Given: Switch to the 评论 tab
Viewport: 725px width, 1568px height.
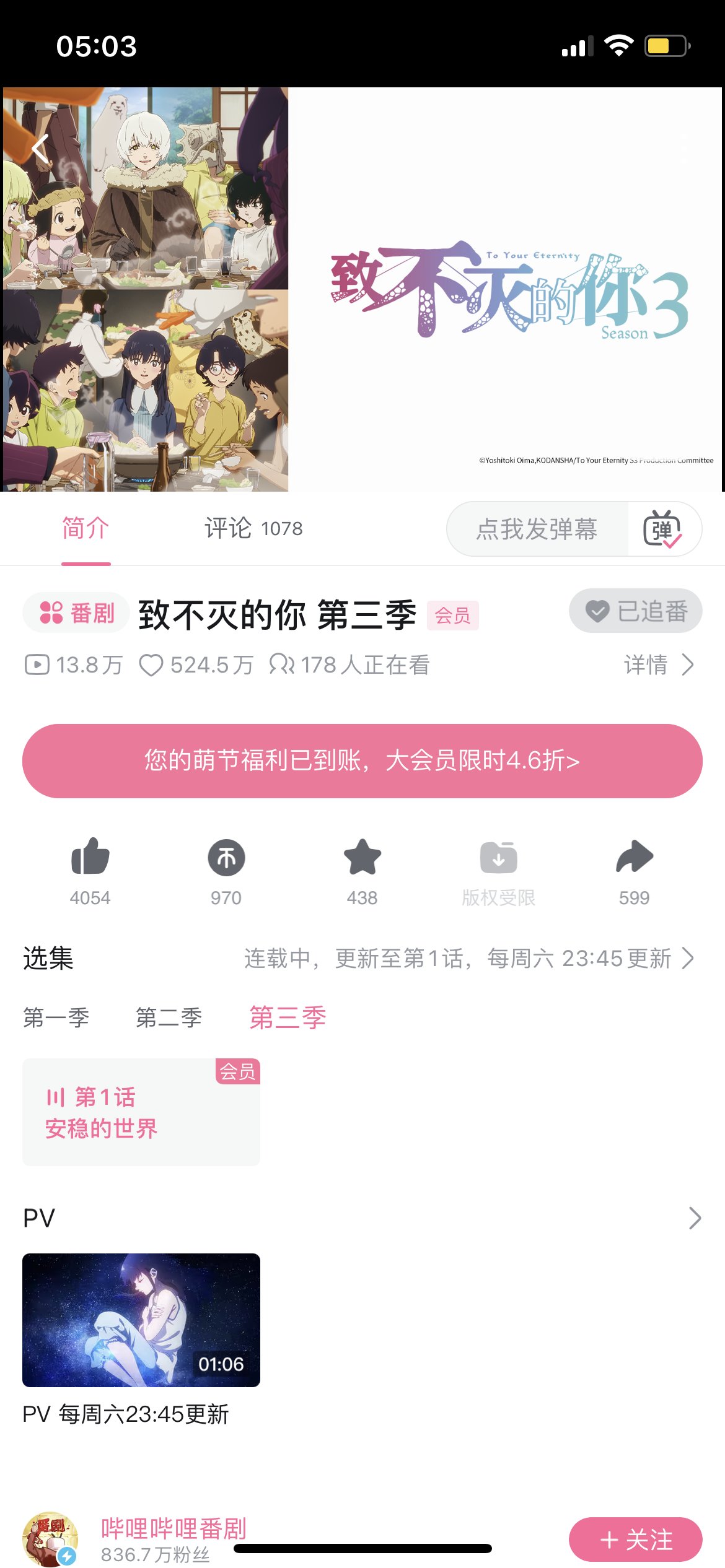Looking at the screenshot, I should (253, 528).
